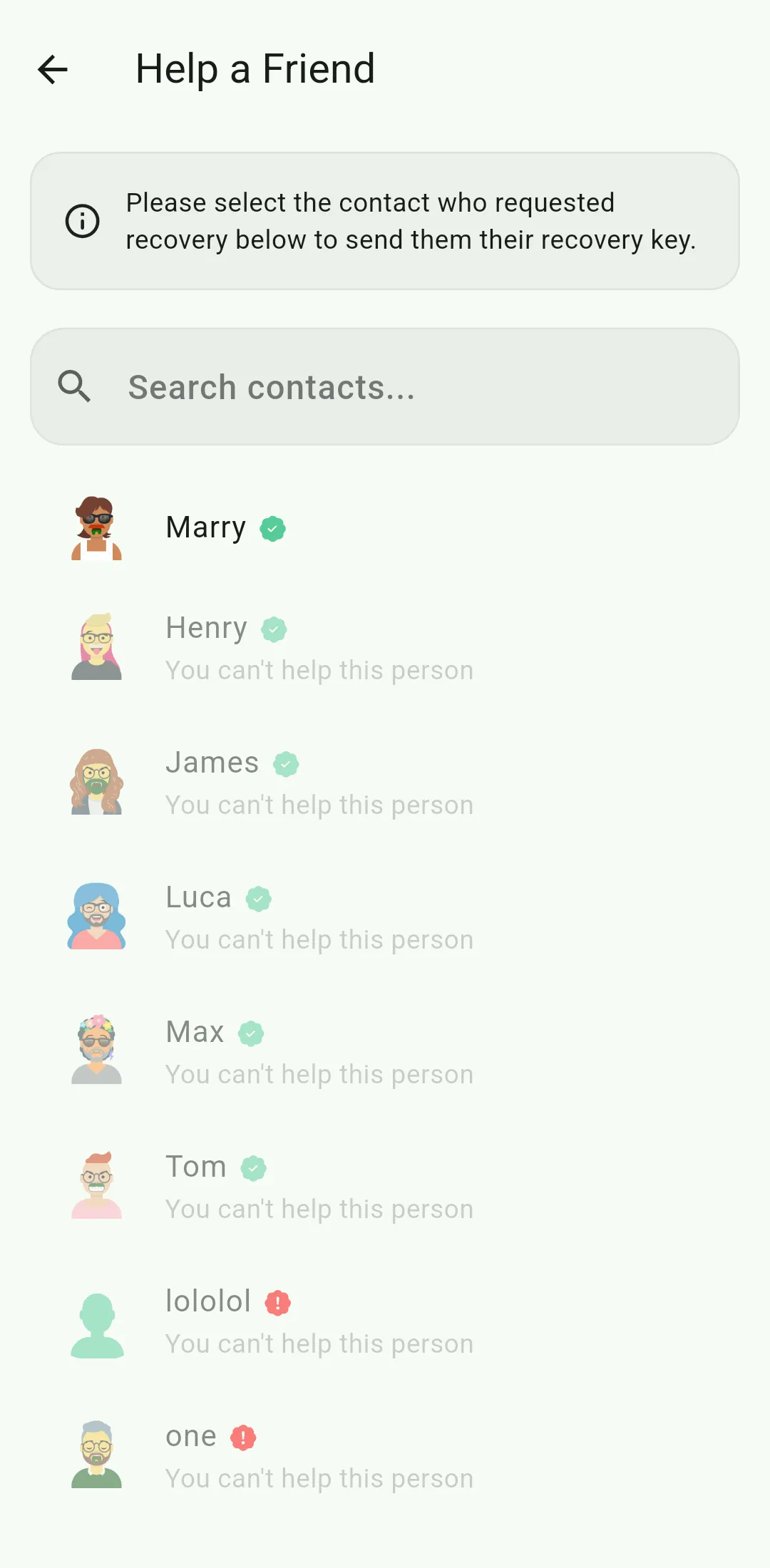770x1568 pixels.
Task: Tap the Tom contact row
Action: click(385, 1186)
